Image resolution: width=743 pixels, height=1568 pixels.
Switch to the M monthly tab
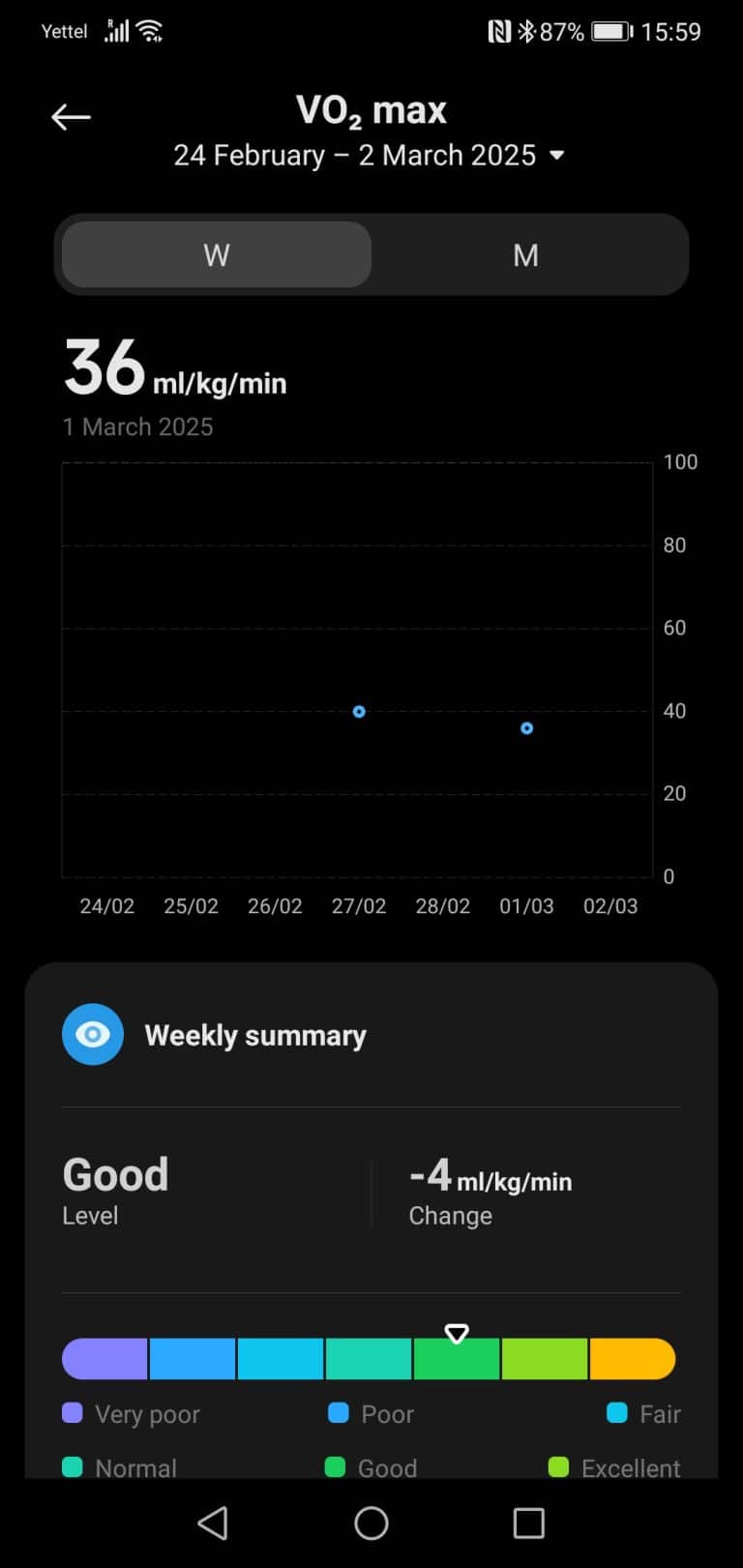(x=525, y=254)
